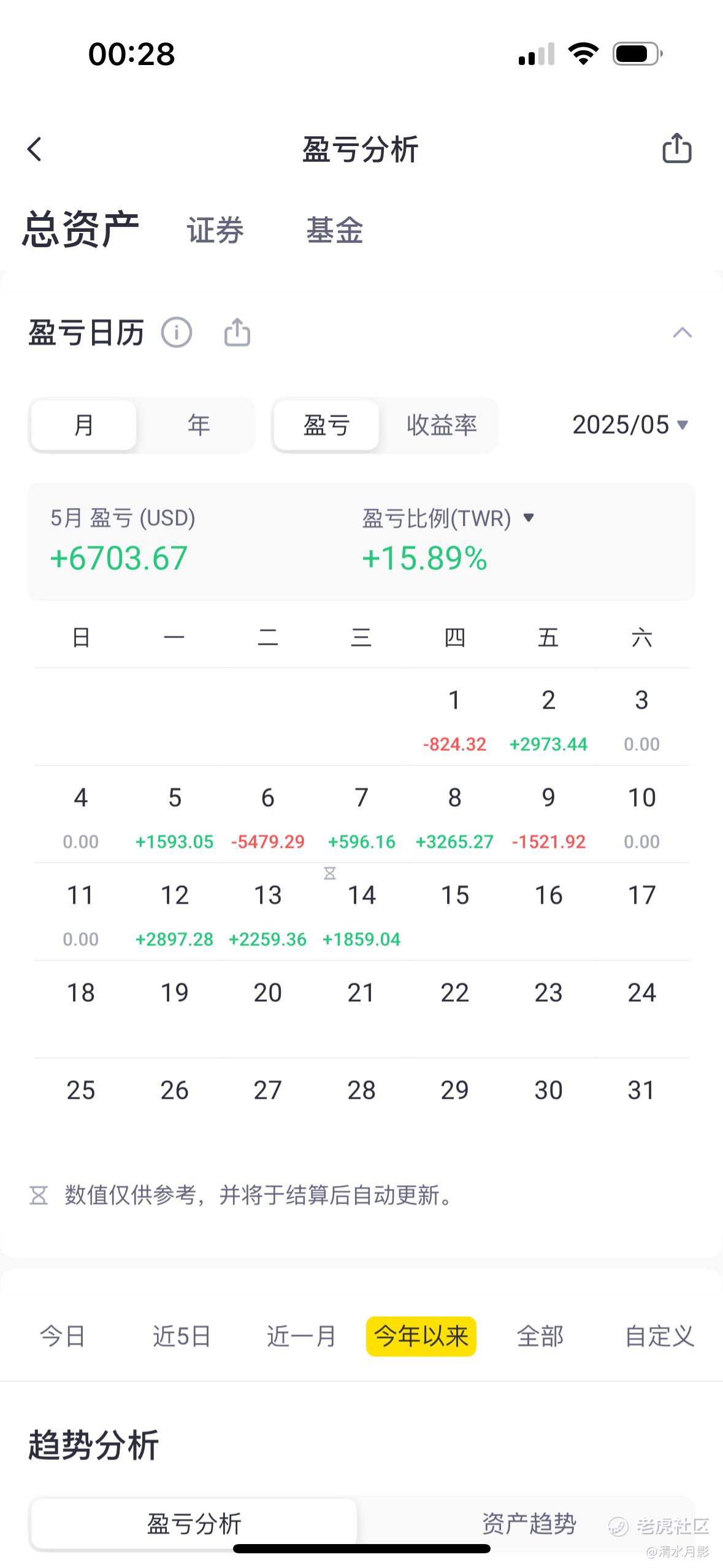This screenshot has width=723, height=1568.
Task: Share the 盈亏日历 calendar
Action: 237,332
